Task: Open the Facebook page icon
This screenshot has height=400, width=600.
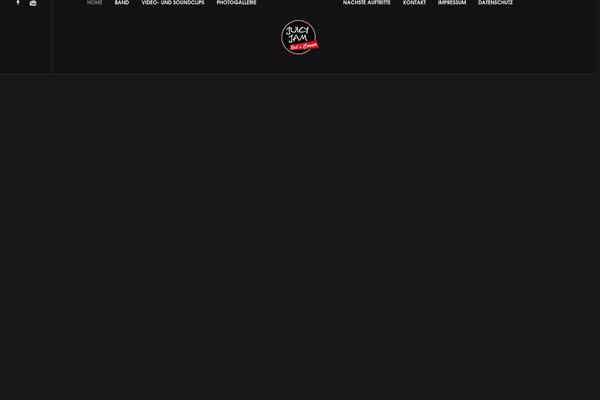Action: tap(18, 3)
